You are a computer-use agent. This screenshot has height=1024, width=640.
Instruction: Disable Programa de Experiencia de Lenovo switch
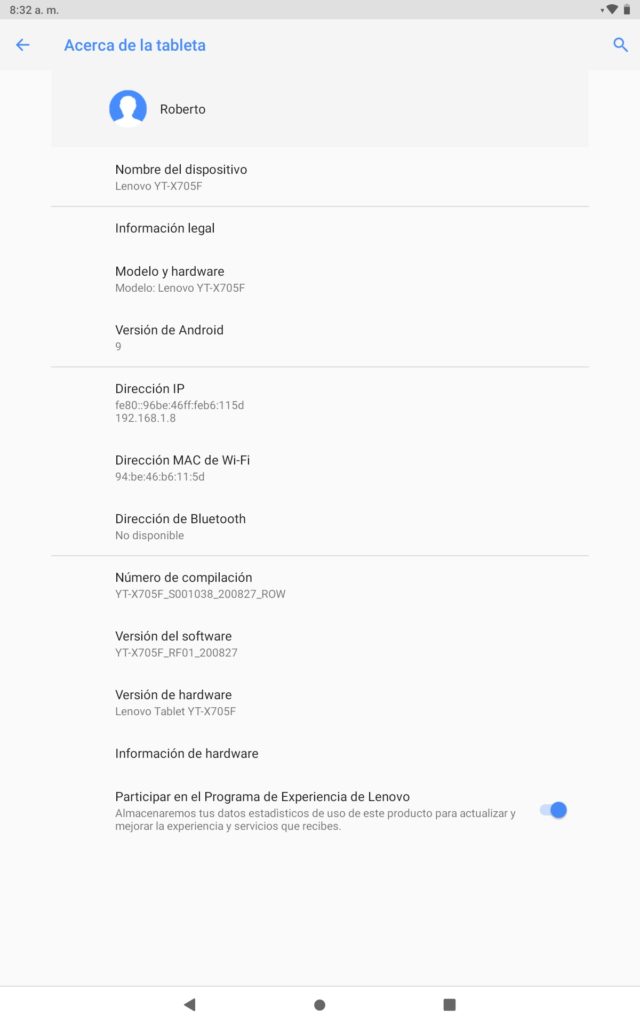pos(553,810)
